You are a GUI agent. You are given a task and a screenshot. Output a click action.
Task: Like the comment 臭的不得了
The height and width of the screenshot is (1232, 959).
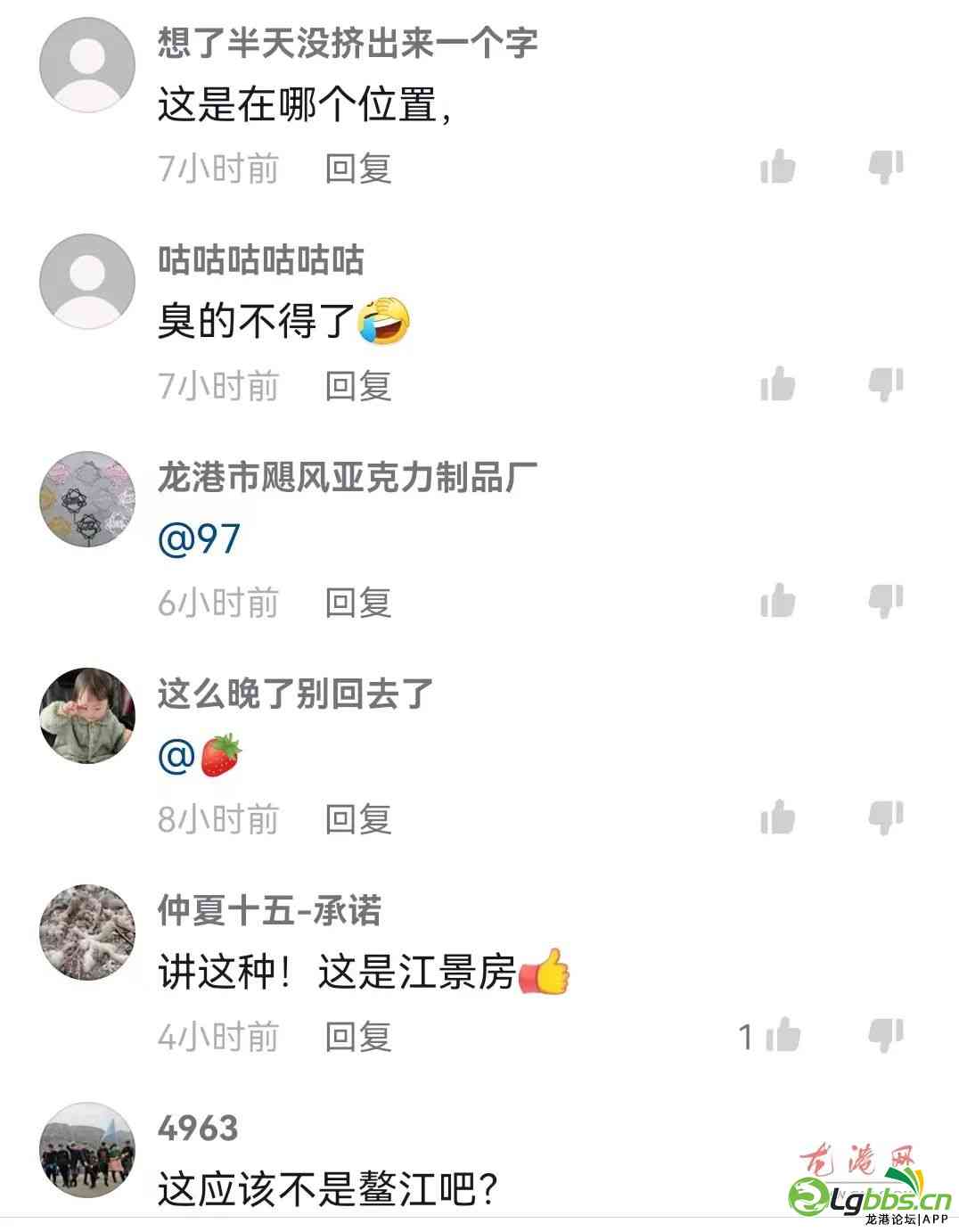pyautogui.click(x=777, y=384)
